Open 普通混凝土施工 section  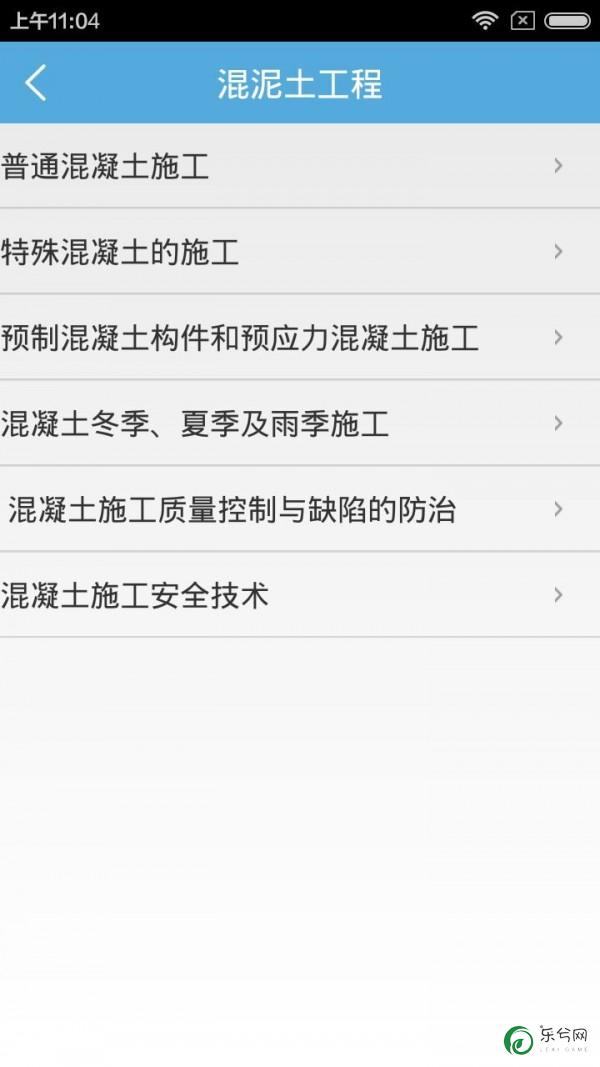tap(300, 166)
